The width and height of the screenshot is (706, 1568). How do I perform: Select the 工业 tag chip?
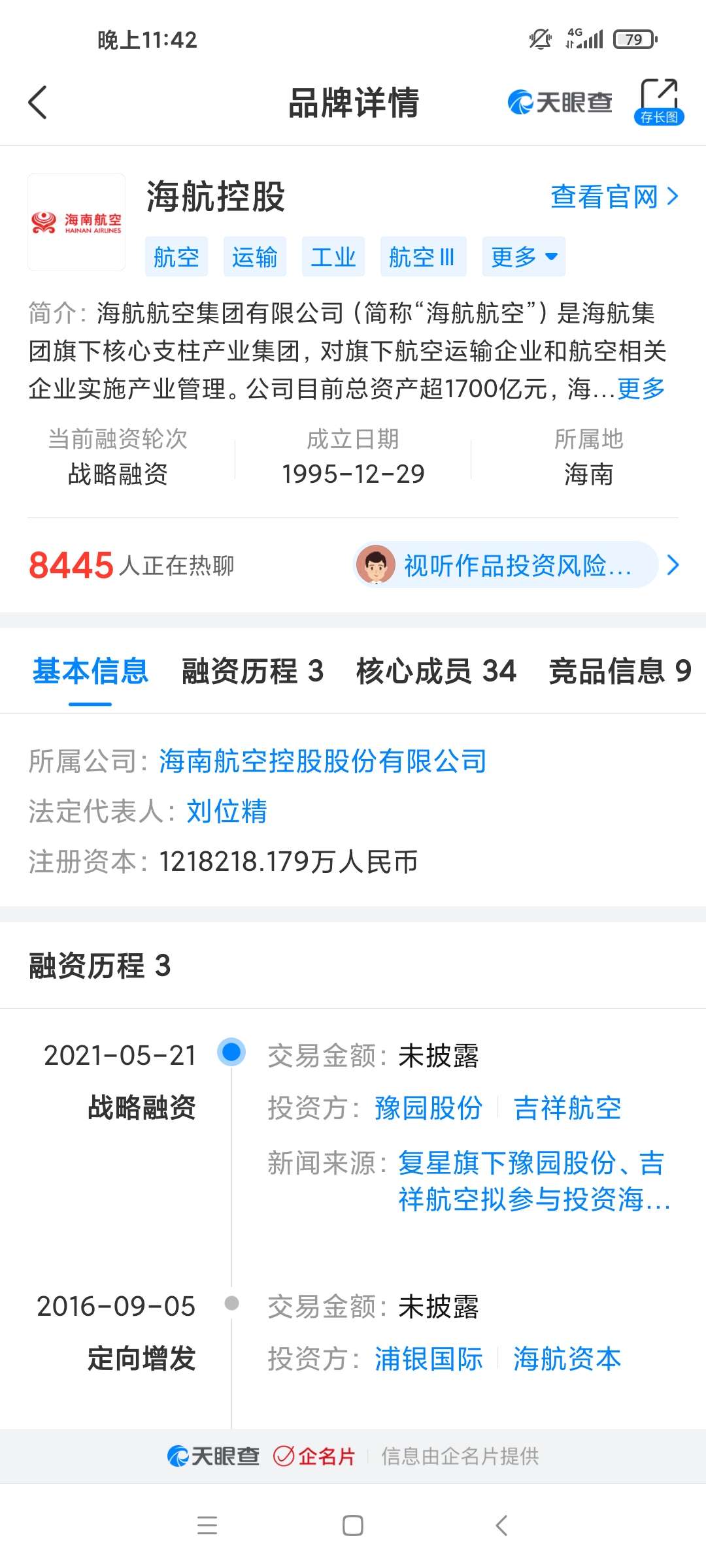click(x=333, y=257)
